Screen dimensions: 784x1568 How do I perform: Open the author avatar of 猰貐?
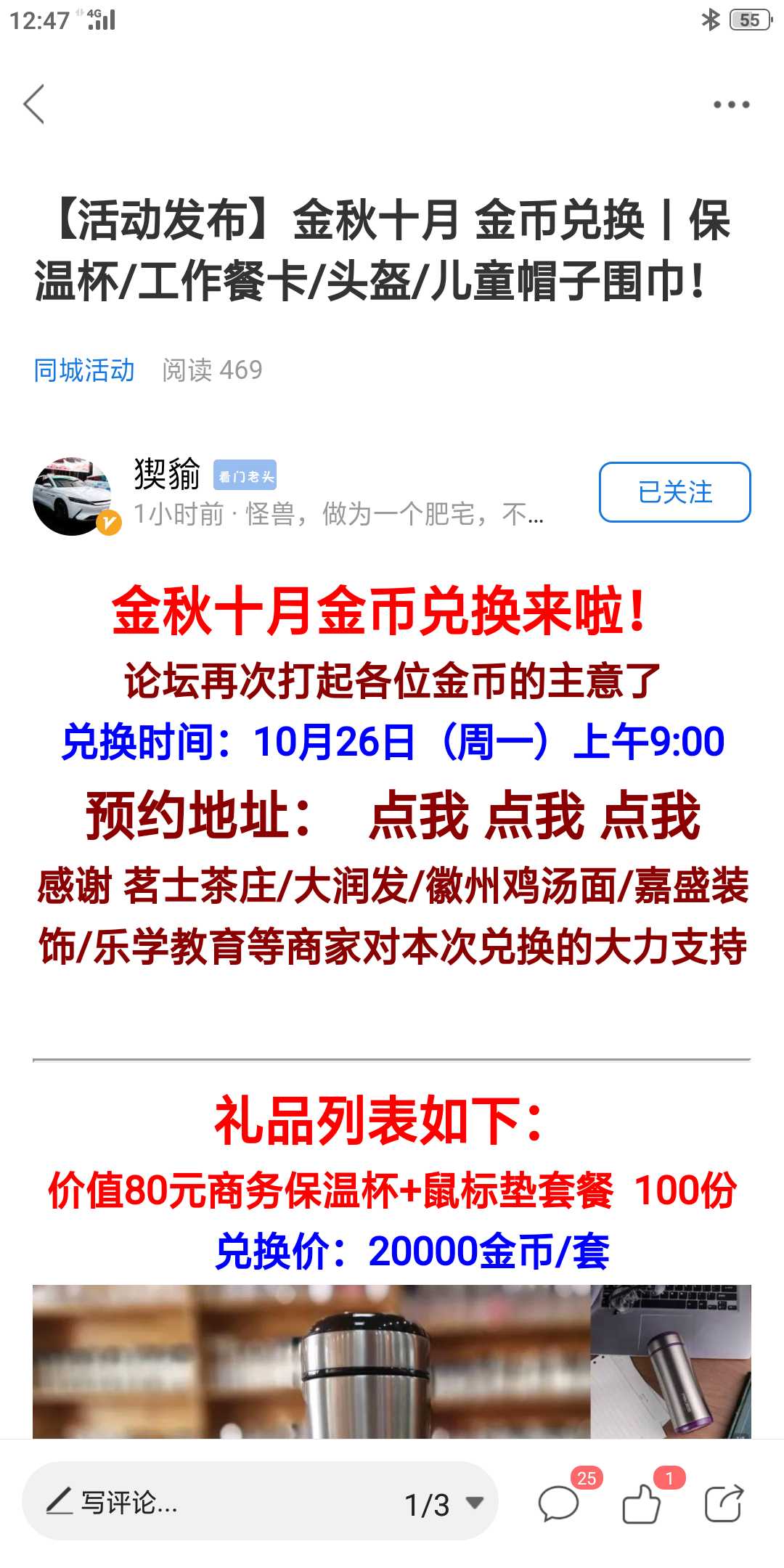coord(73,497)
